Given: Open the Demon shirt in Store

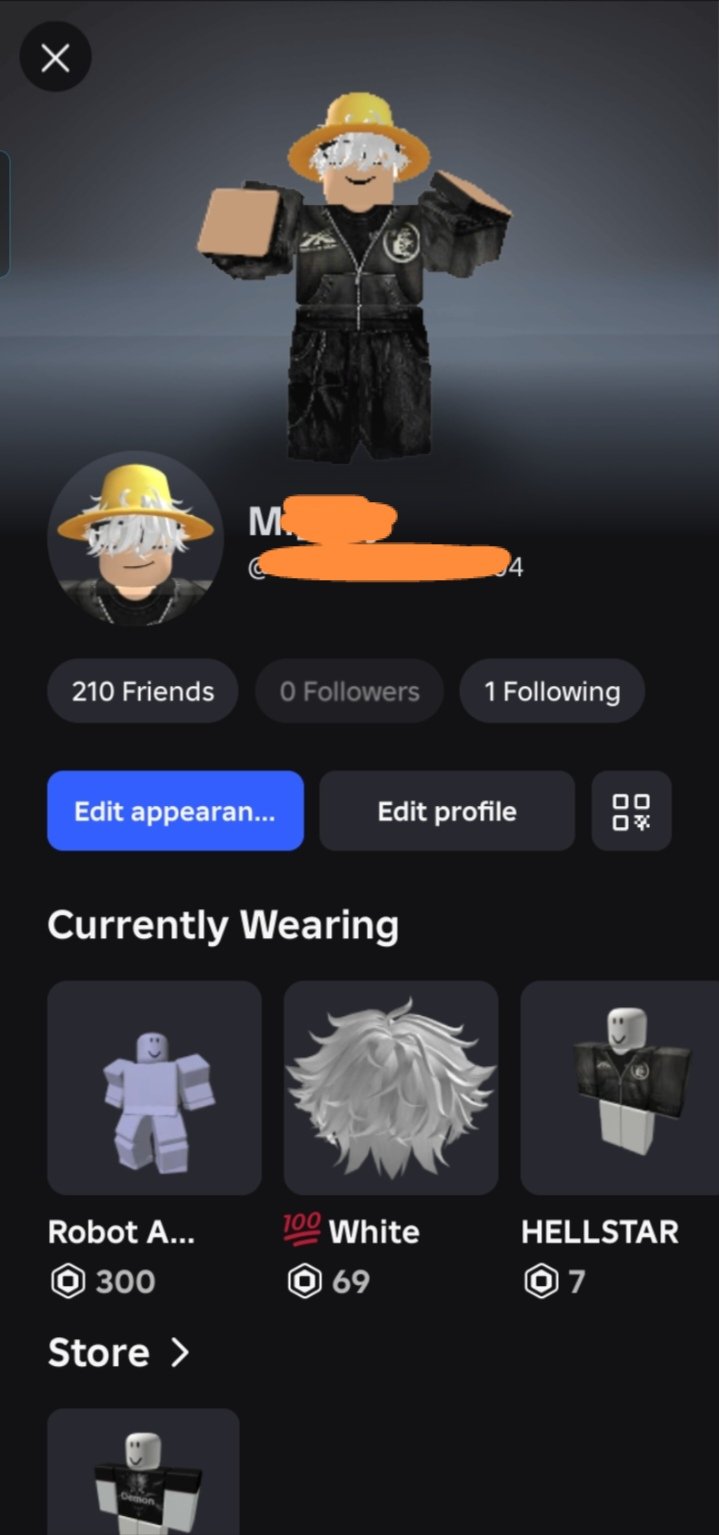Looking at the screenshot, I should tap(143, 1472).
